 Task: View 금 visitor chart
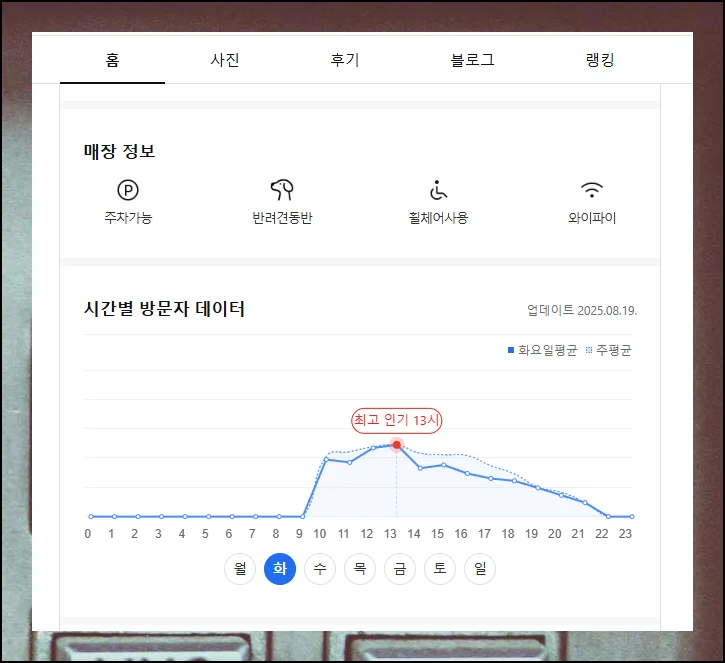[x=400, y=569]
